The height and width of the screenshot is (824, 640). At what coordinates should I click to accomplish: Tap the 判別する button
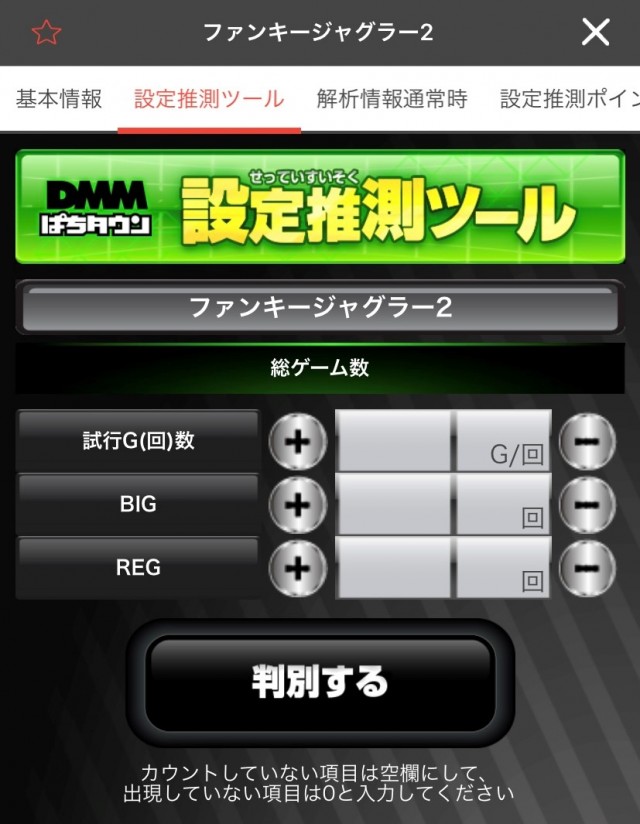(320, 682)
